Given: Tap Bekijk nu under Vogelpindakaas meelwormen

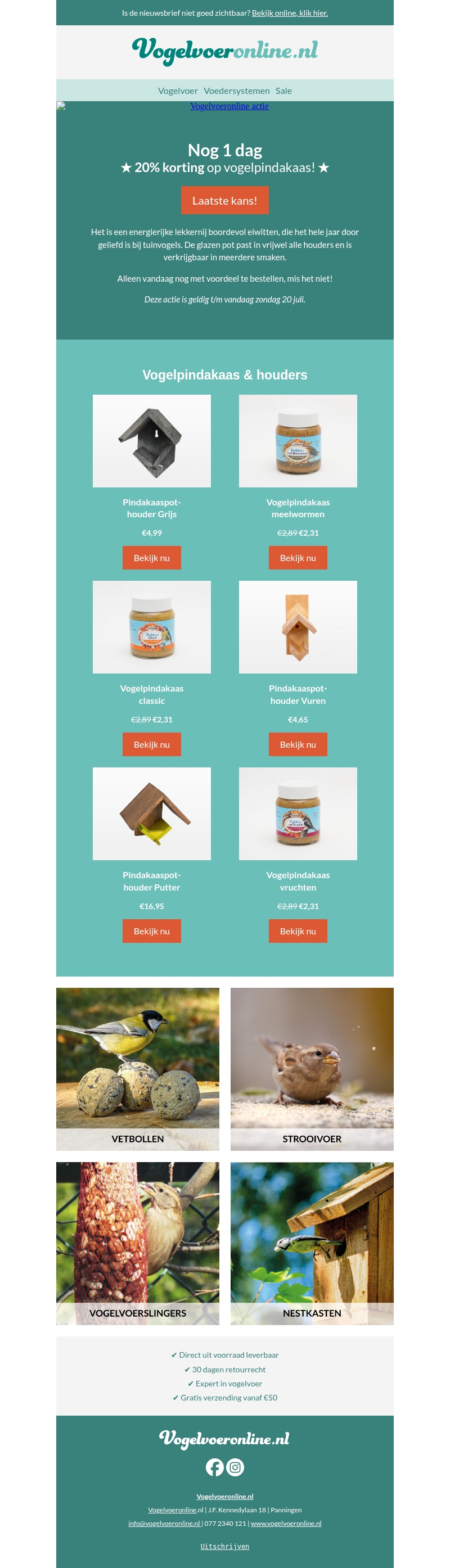Looking at the screenshot, I should coord(298,558).
